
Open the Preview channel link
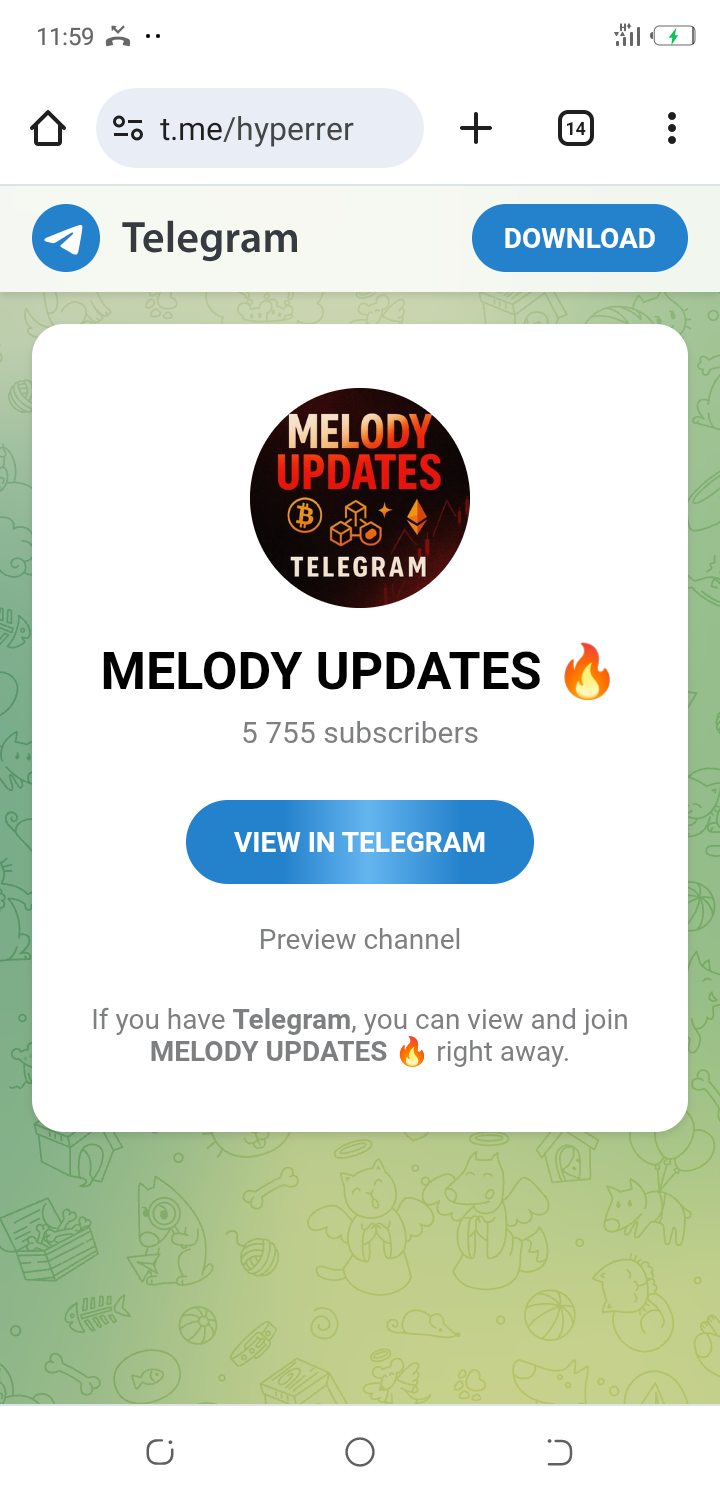coord(360,940)
